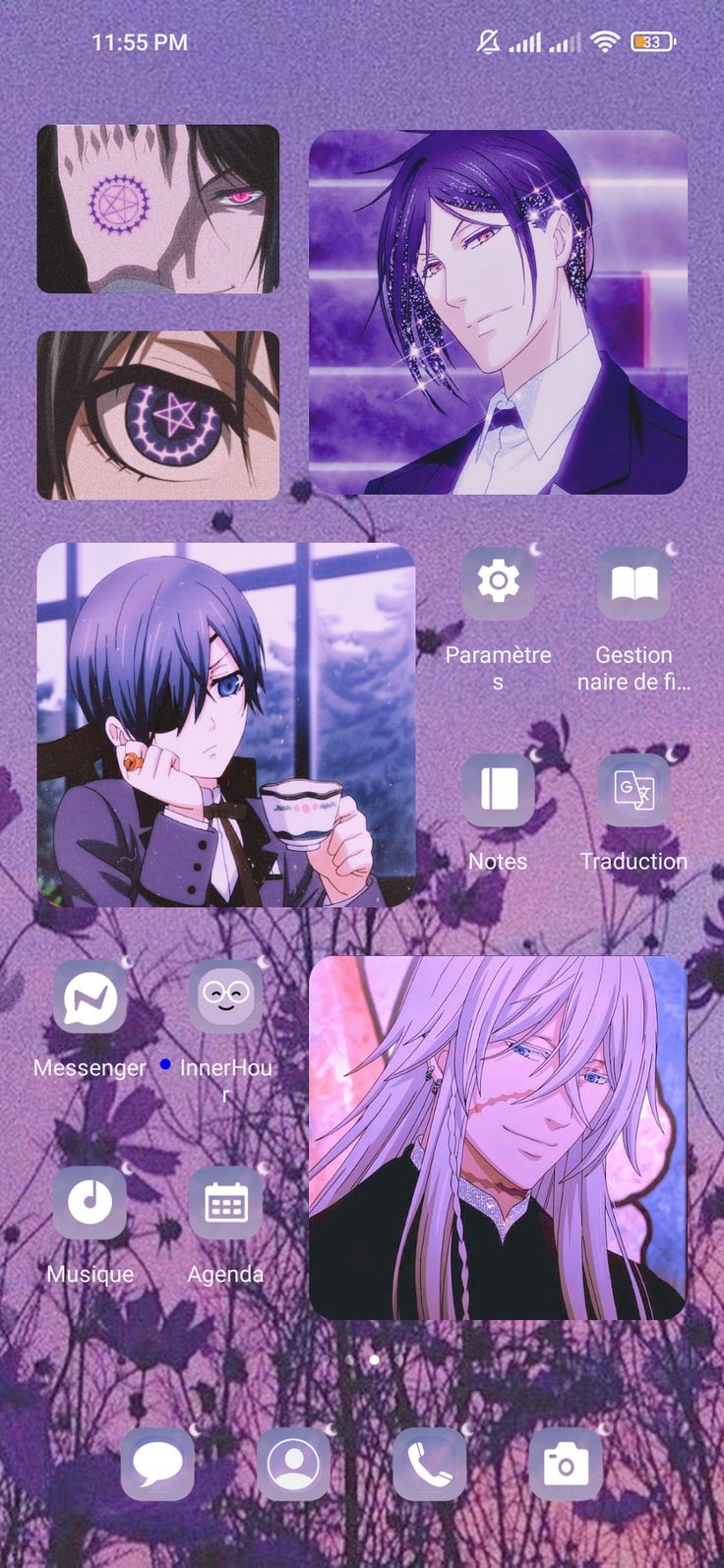Open Messenger
The height and width of the screenshot is (1568, 724).
click(x=90, y=996)
